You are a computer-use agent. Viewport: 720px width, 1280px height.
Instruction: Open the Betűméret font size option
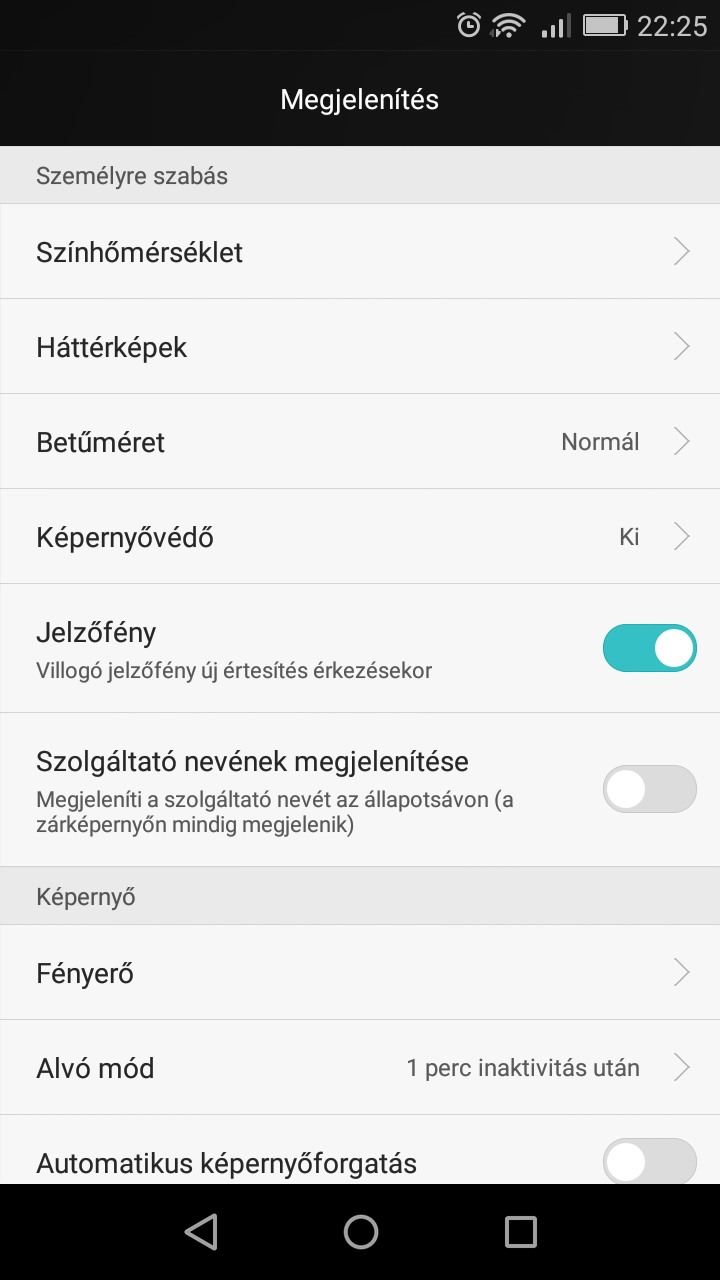point(360,442)
